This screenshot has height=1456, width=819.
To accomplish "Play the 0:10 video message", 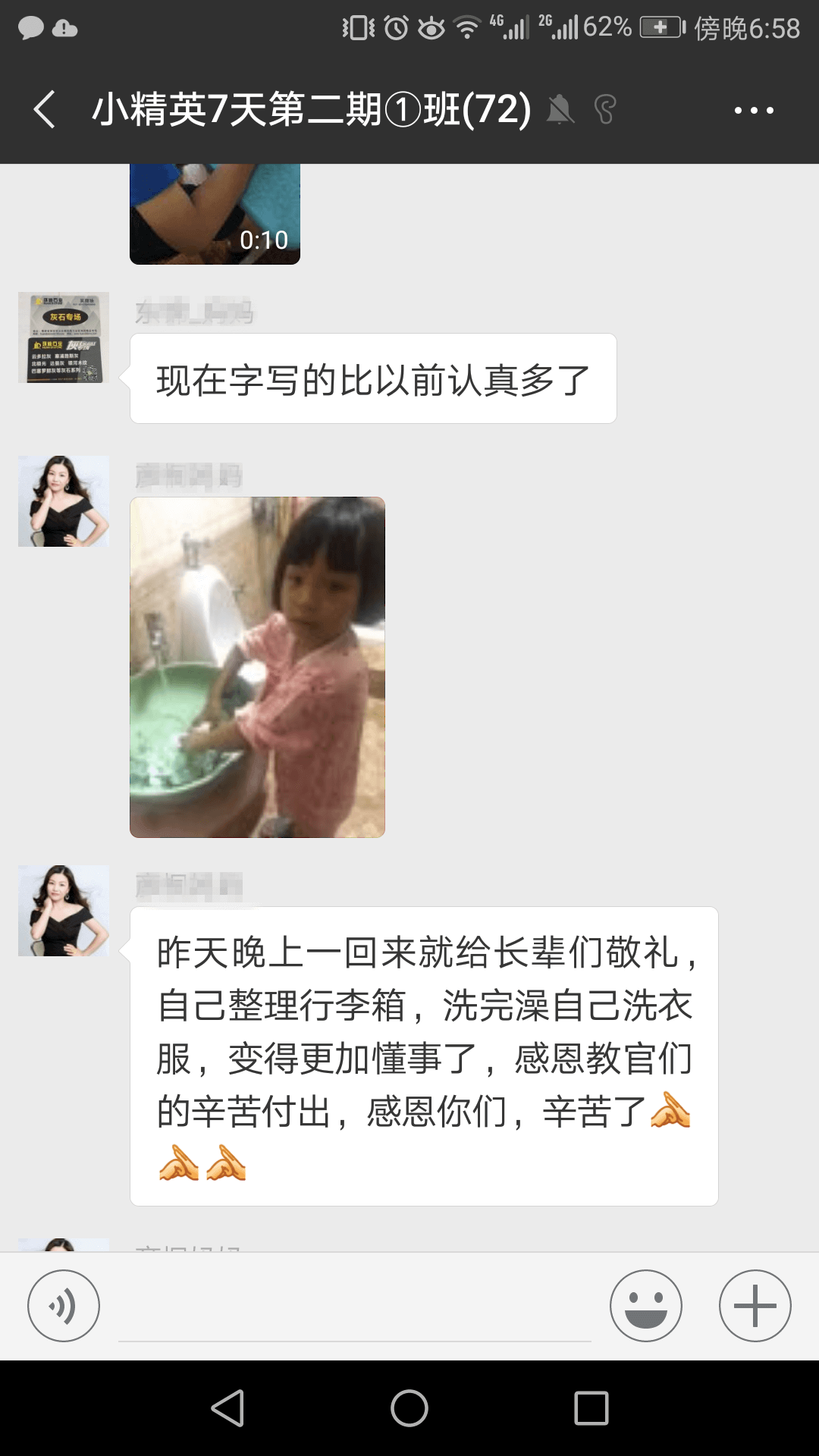I will point(215,214).
